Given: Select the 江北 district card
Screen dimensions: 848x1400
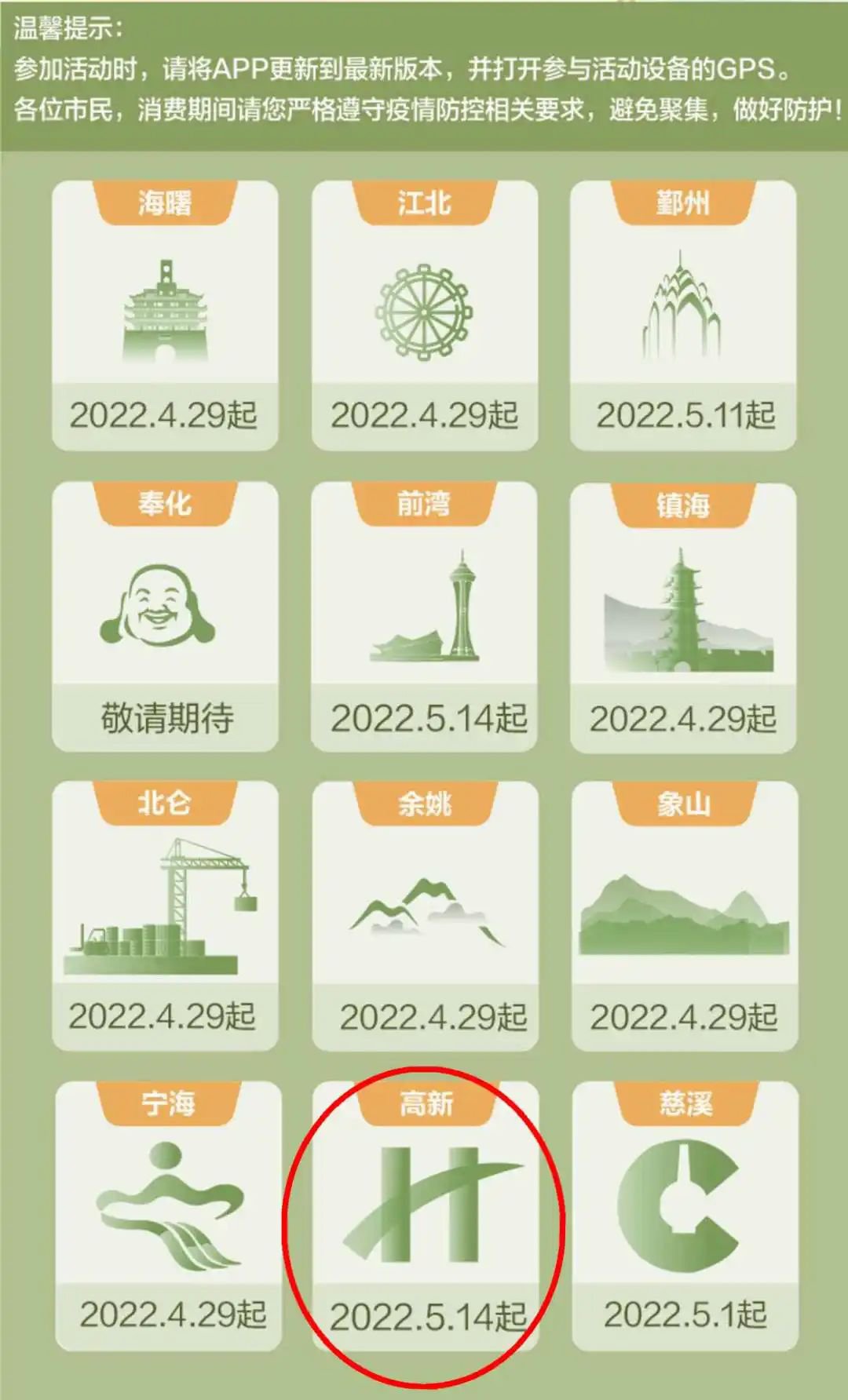Looking at the screenshot, I should pos(424,315).
